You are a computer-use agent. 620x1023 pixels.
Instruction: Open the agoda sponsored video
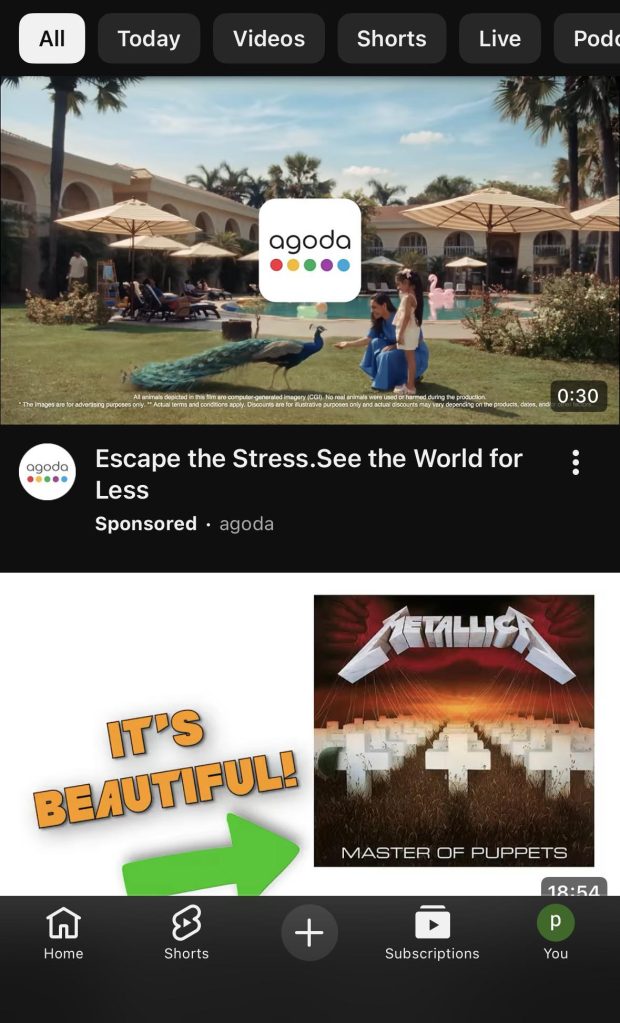(310, 250)
